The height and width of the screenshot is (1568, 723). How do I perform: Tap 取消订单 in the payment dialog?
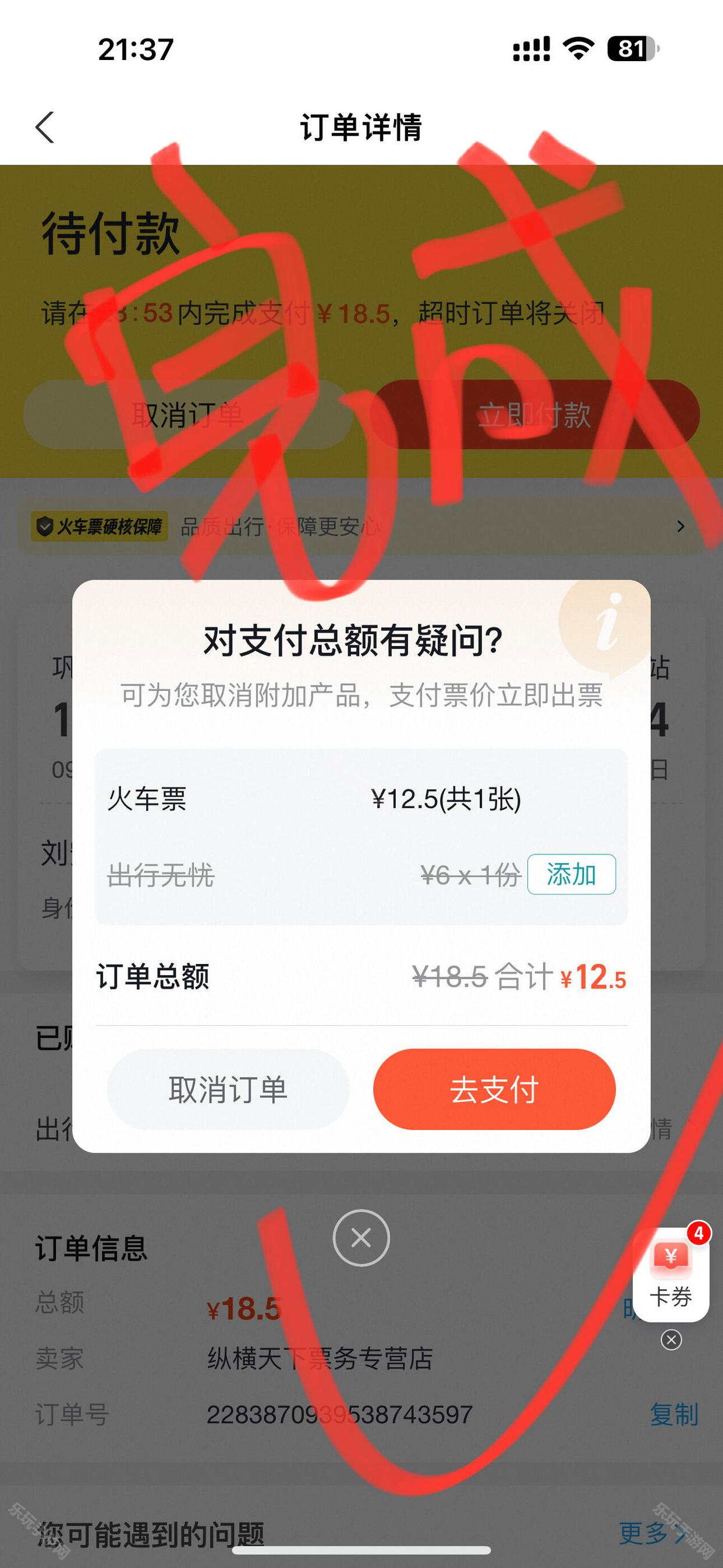pyautogui.click(x=228, y=1089)
